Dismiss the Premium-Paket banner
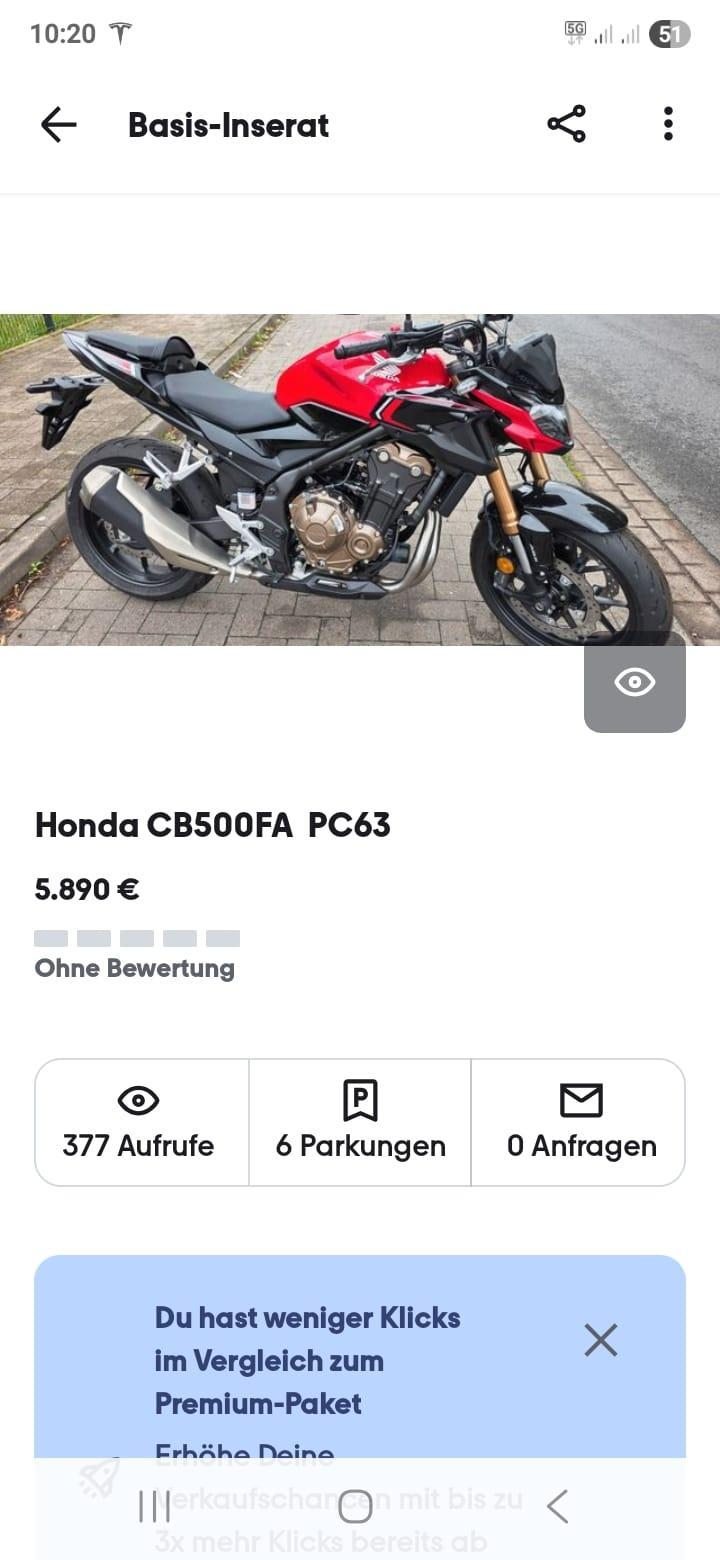720x1560 pixels. pyautogui.click(x=600, y=1340)
